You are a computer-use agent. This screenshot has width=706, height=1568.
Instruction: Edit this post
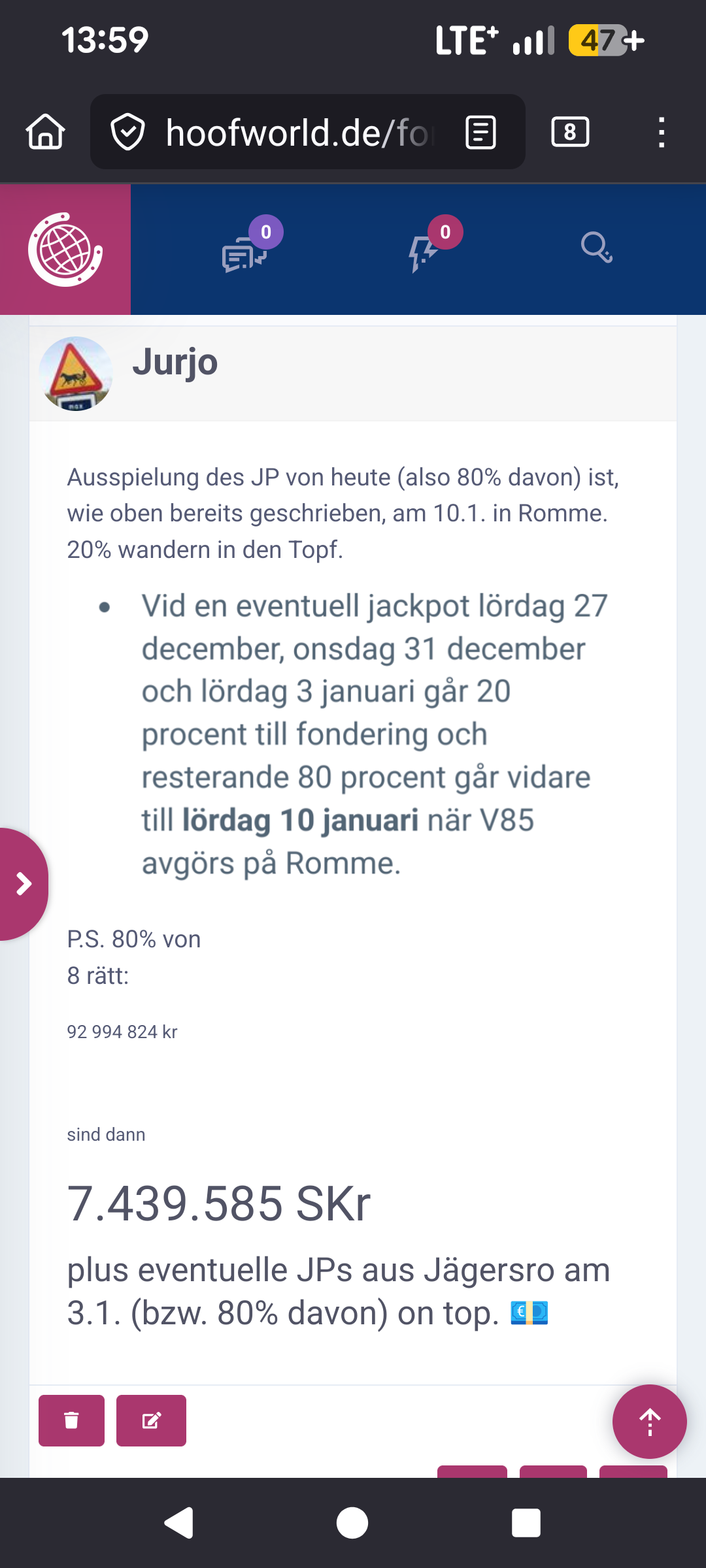pos(151,1420)
